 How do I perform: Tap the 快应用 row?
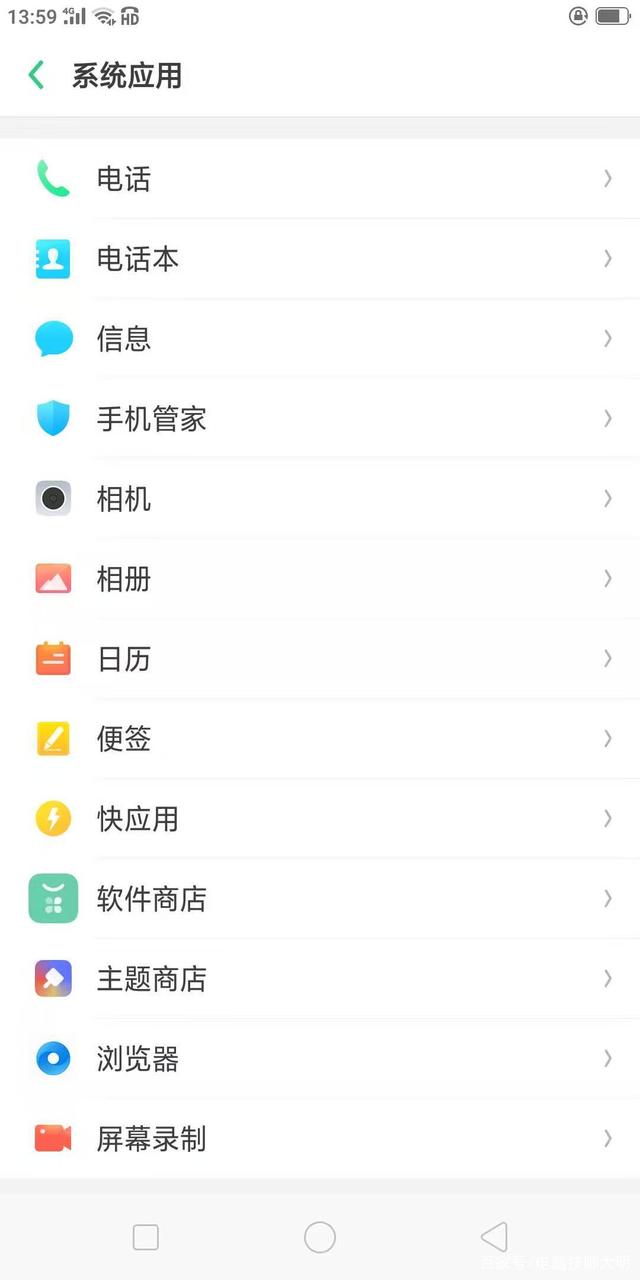(320, 819)
